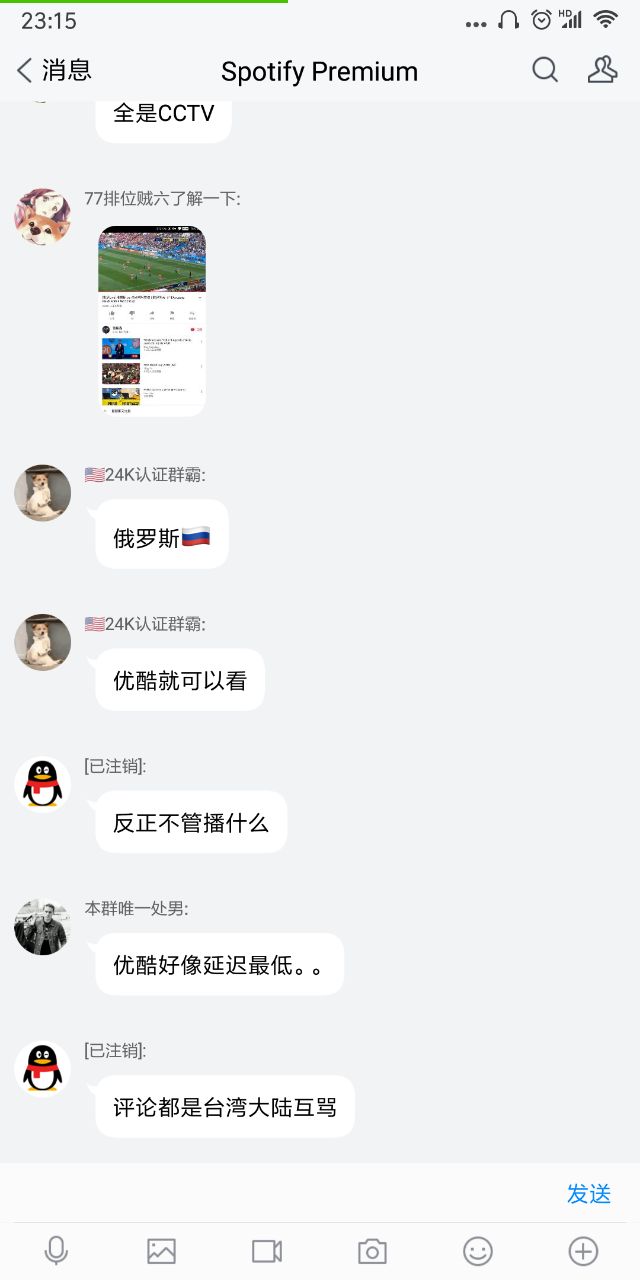Open more attachment options with the plus icon
This screenshot has width=640, height=1280.
pos(583,1251)
